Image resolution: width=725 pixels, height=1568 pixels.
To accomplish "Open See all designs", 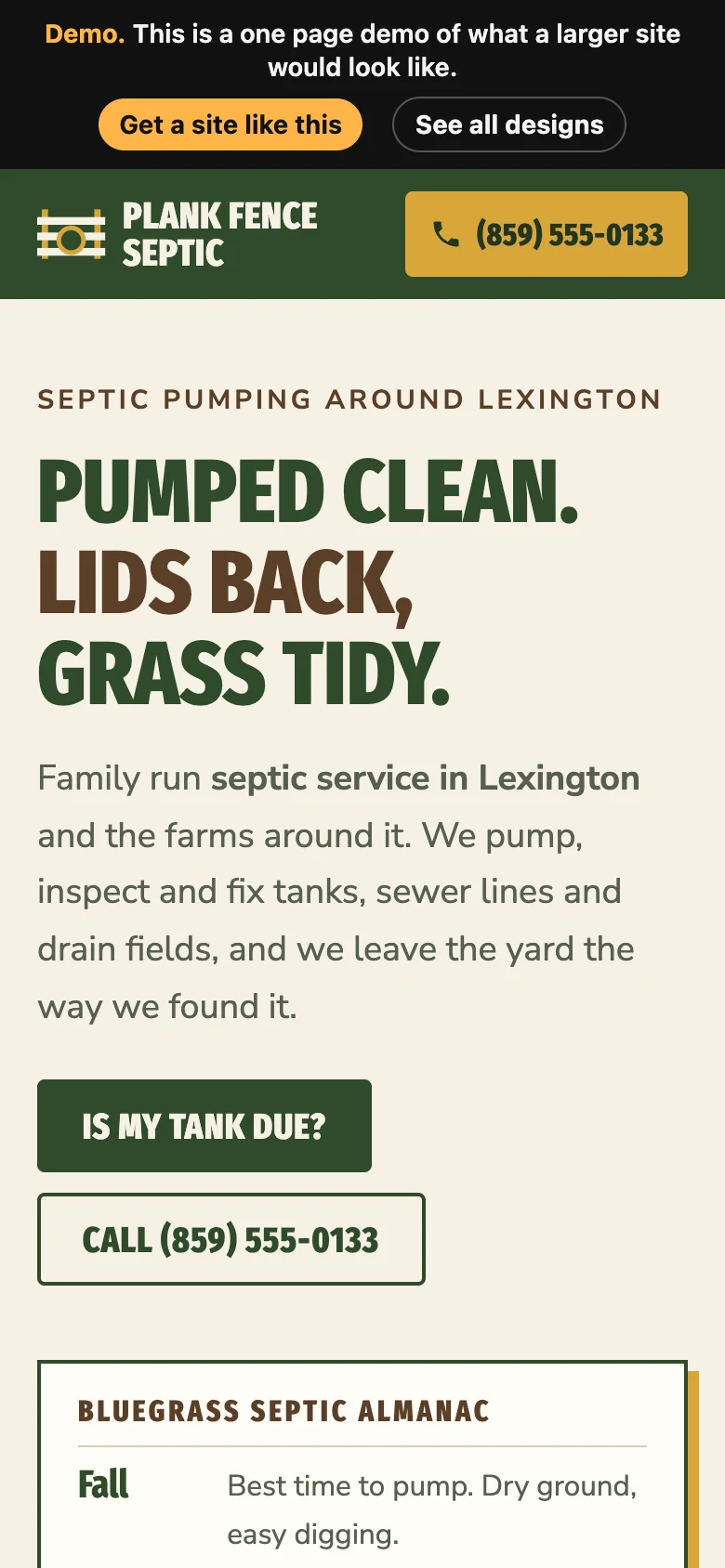I will [509, 124].
